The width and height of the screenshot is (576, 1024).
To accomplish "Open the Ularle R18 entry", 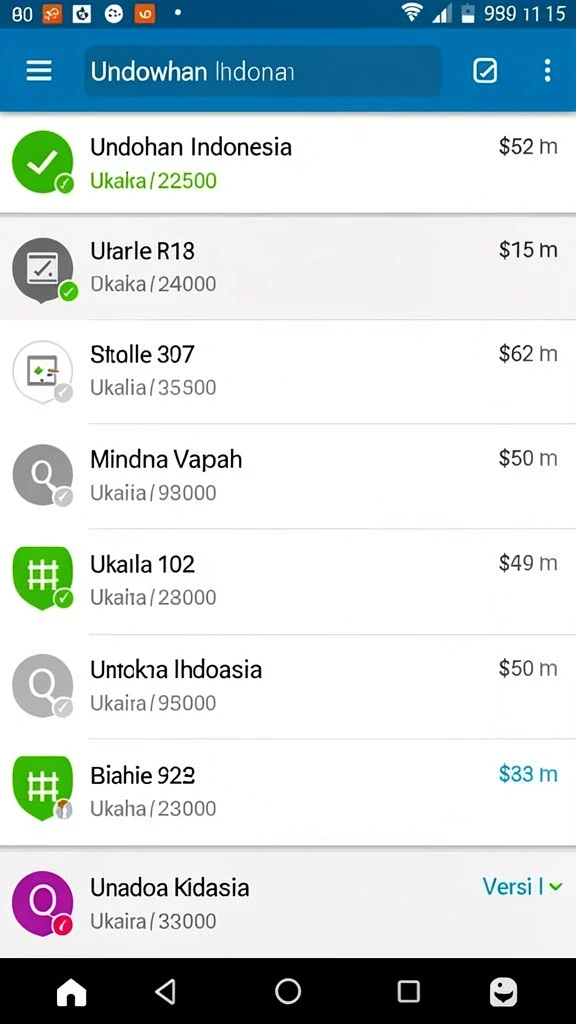I will pyautogui.click(x=288, y=268).
